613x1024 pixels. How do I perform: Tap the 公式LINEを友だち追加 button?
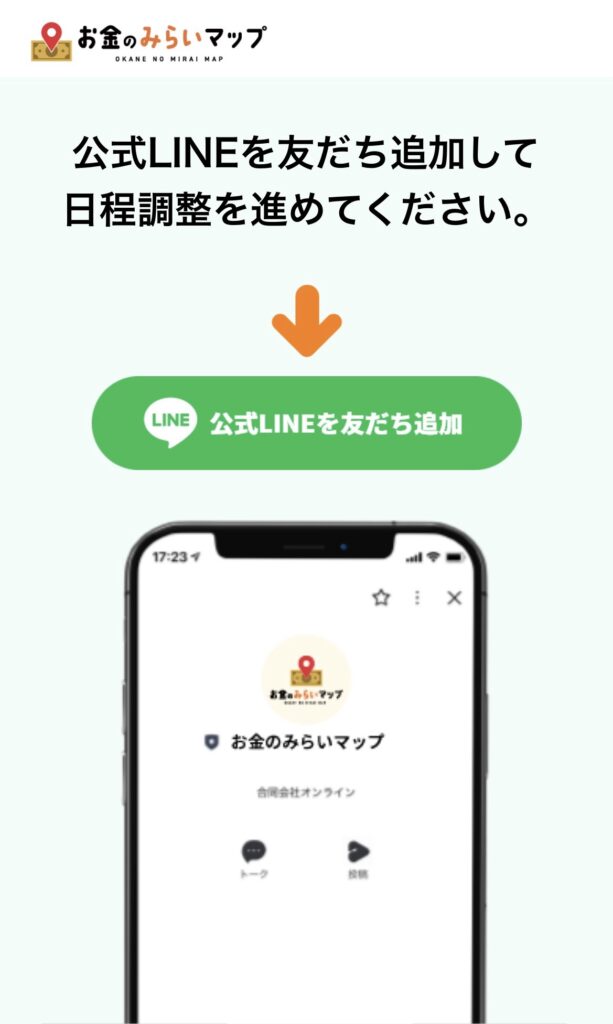pyautogui.click(x=306, y=423)
